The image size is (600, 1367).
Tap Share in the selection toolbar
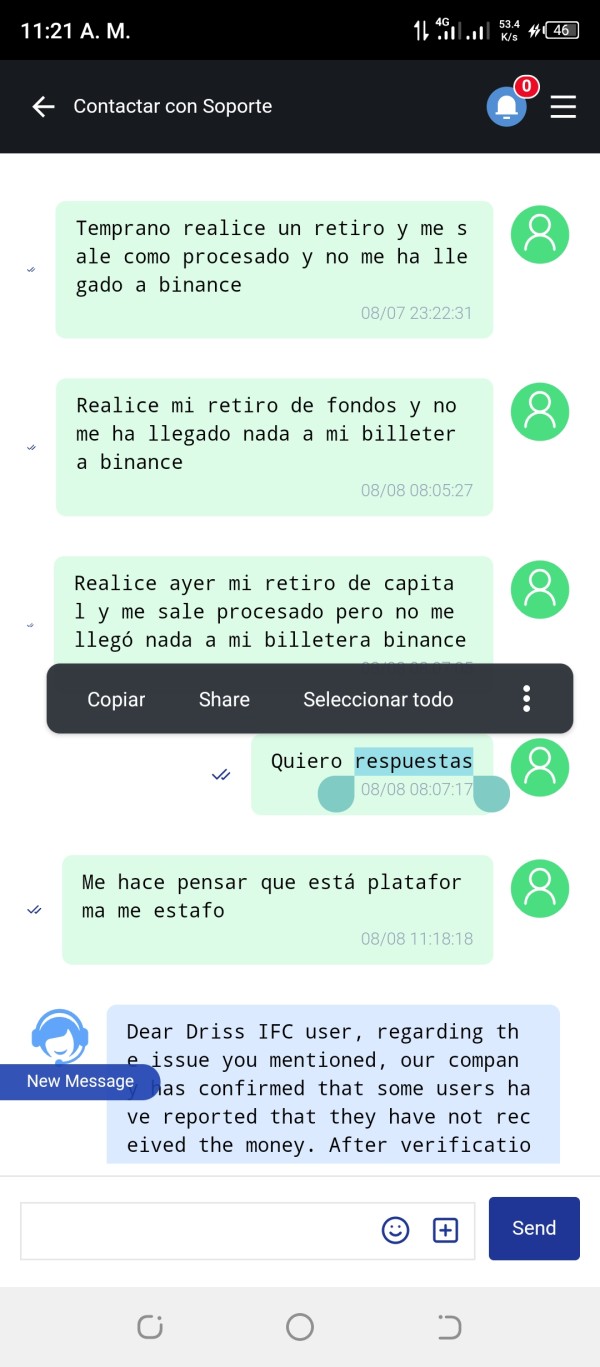(224, 700)
